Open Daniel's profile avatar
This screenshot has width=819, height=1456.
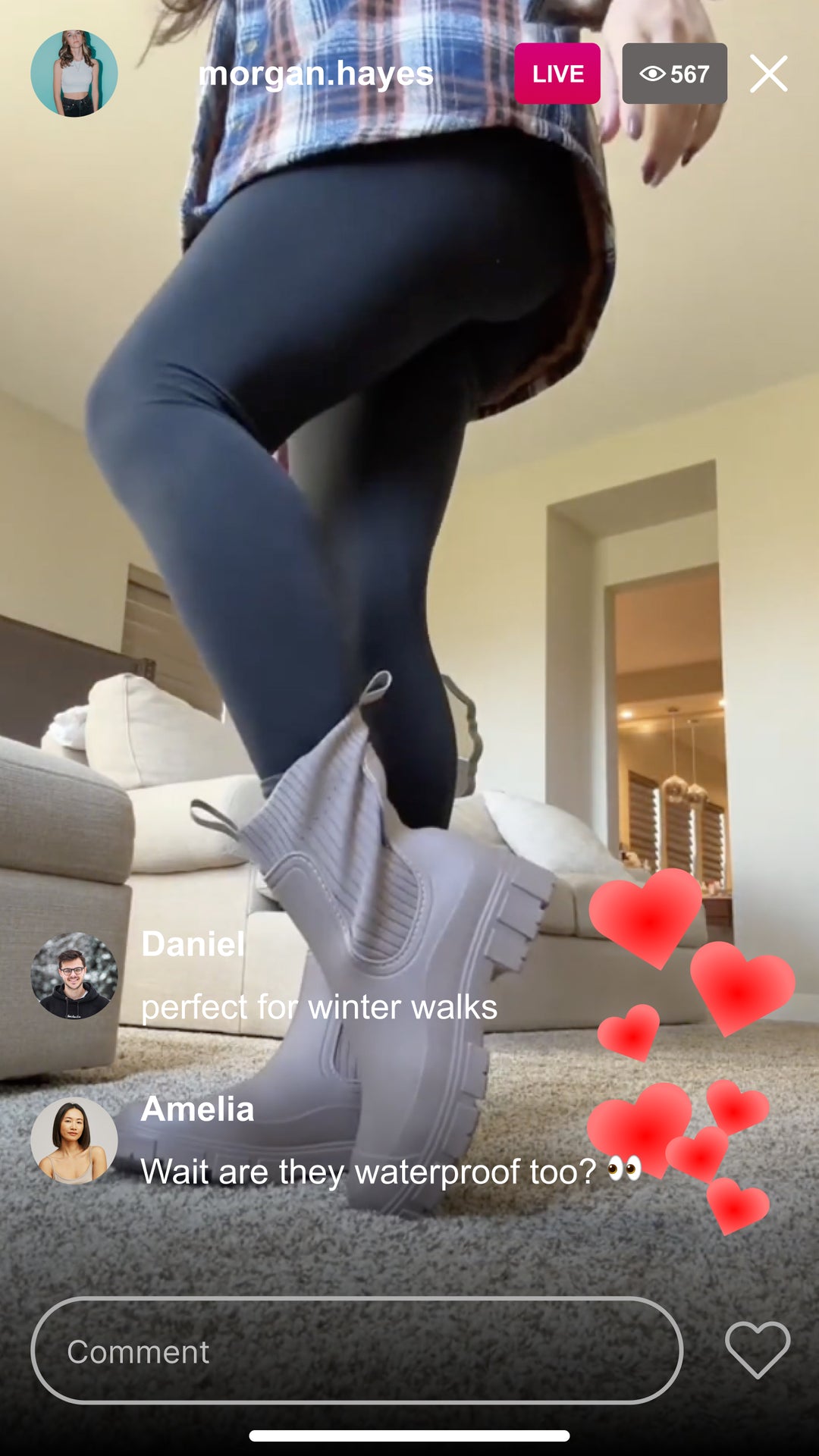pos(74,975)
